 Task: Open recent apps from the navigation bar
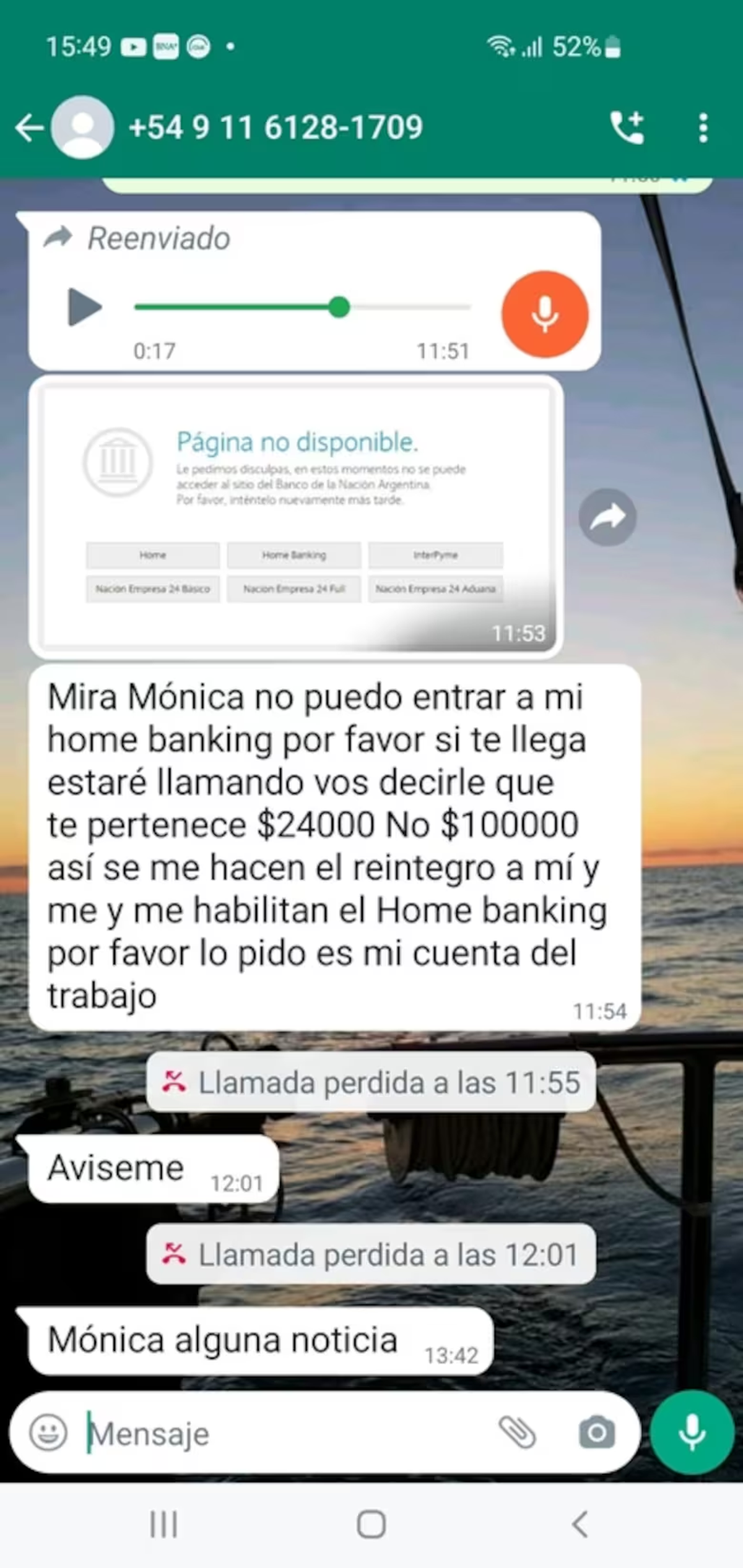pyautogui.click(x=163, y=1524)
